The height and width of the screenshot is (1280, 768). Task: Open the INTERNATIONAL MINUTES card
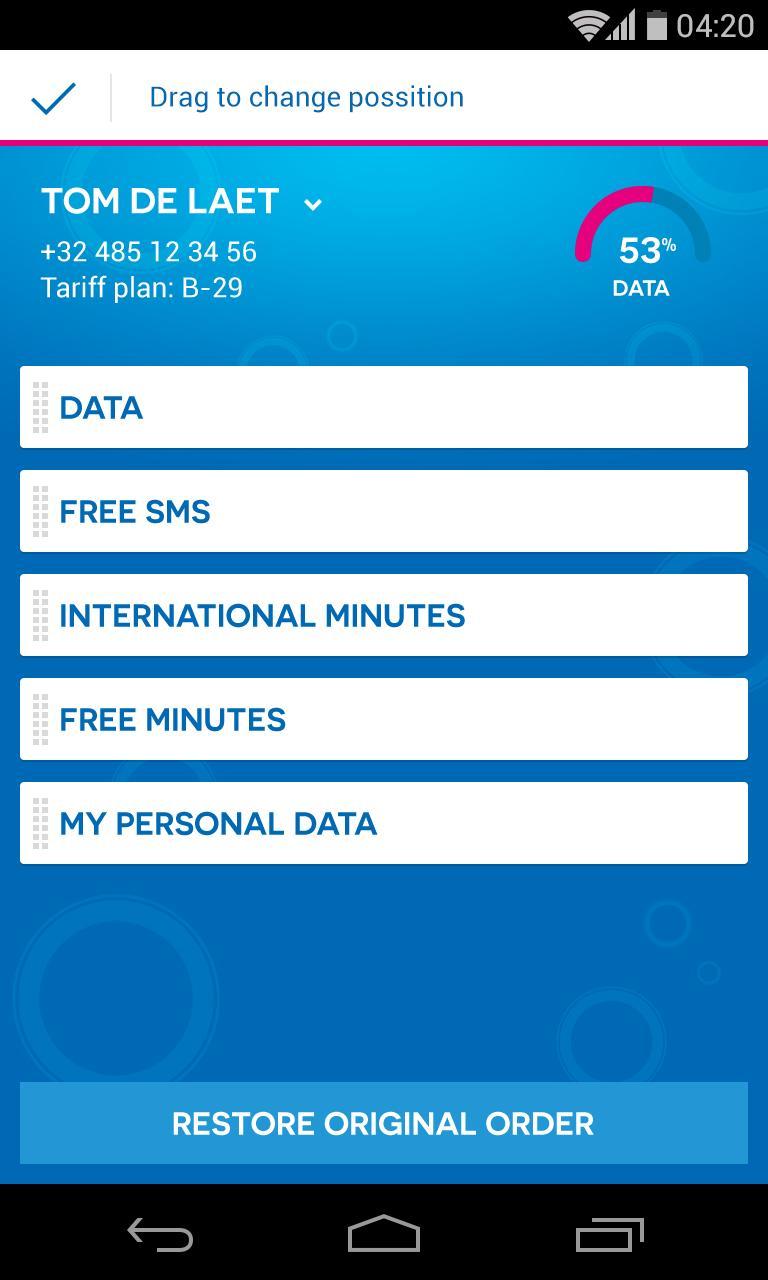coord(384,615)
